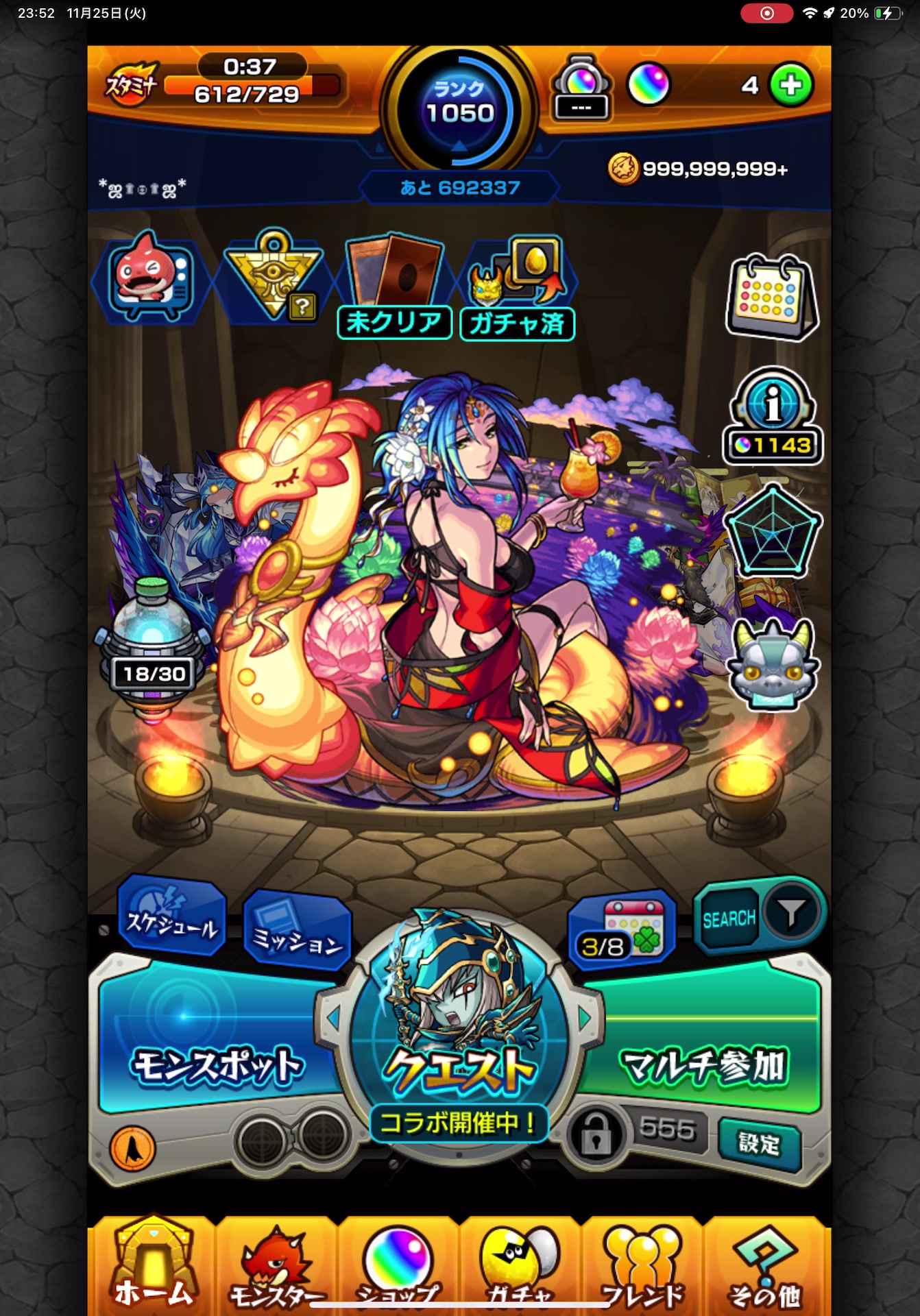Viewport: 920px width, 1316px height.
Task: Switch to the モンスター tab
Action: point(276,1267)
